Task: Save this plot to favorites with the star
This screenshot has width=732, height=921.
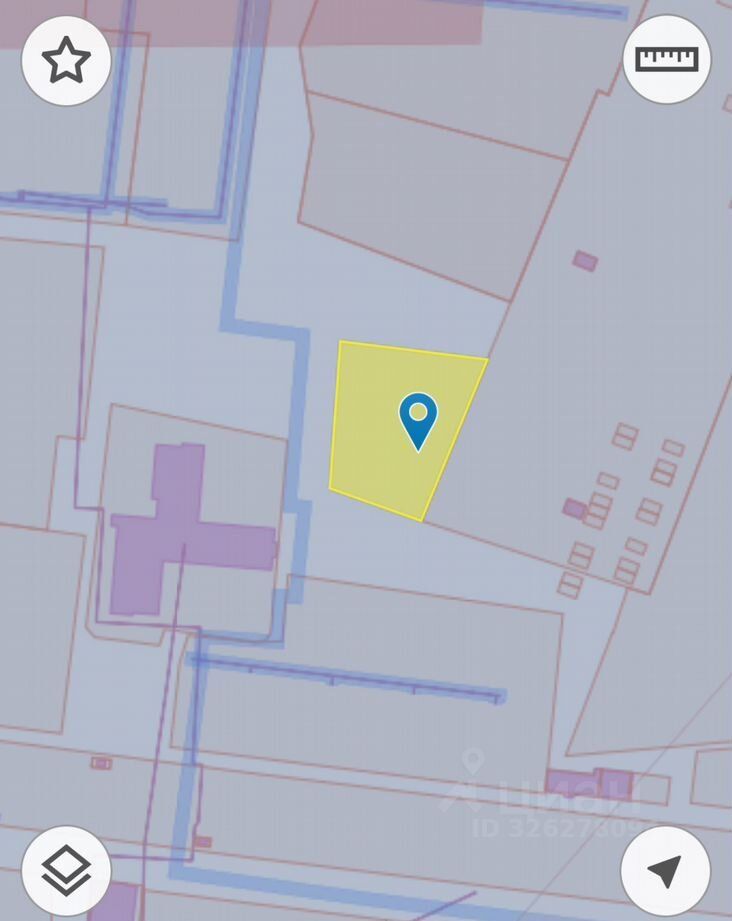Action: tap(66, 61)
